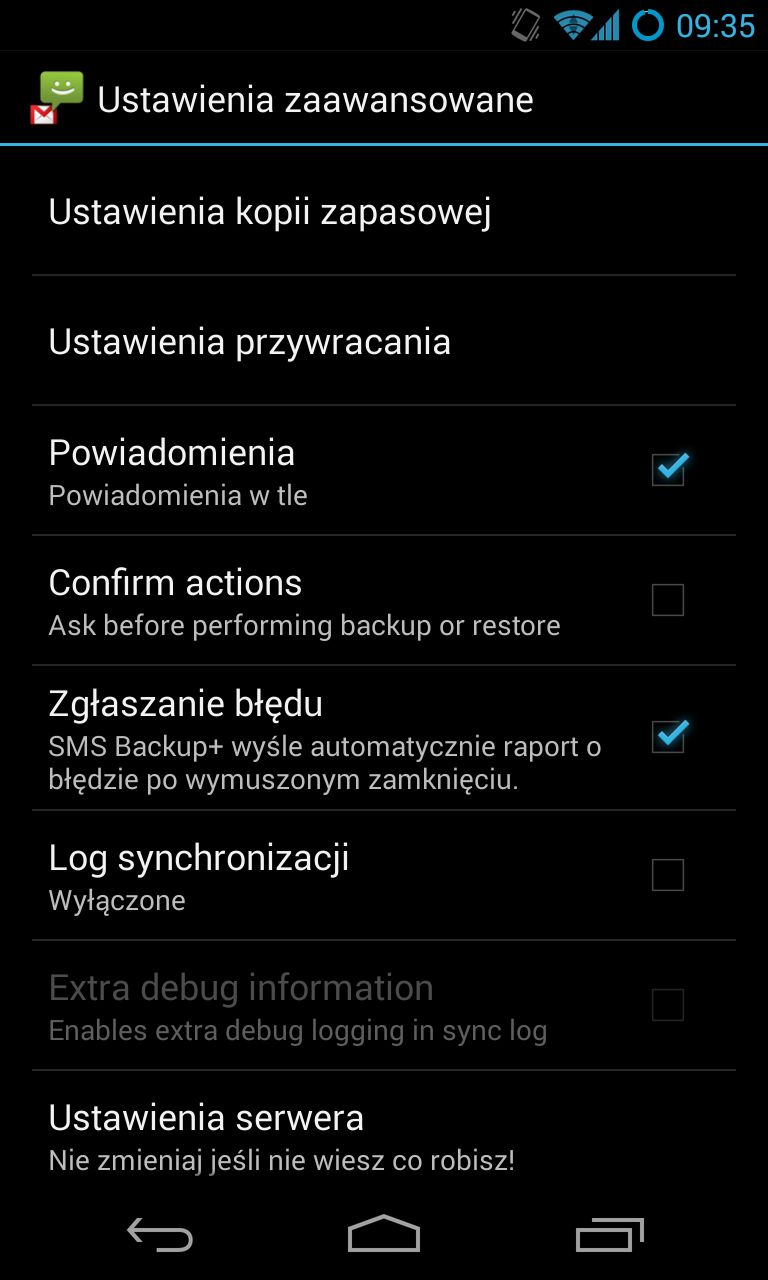The height and width of the screenshot is (1280, 768).
Task: Enable the Confirm actions checkbox
Action: coord(668,600)
